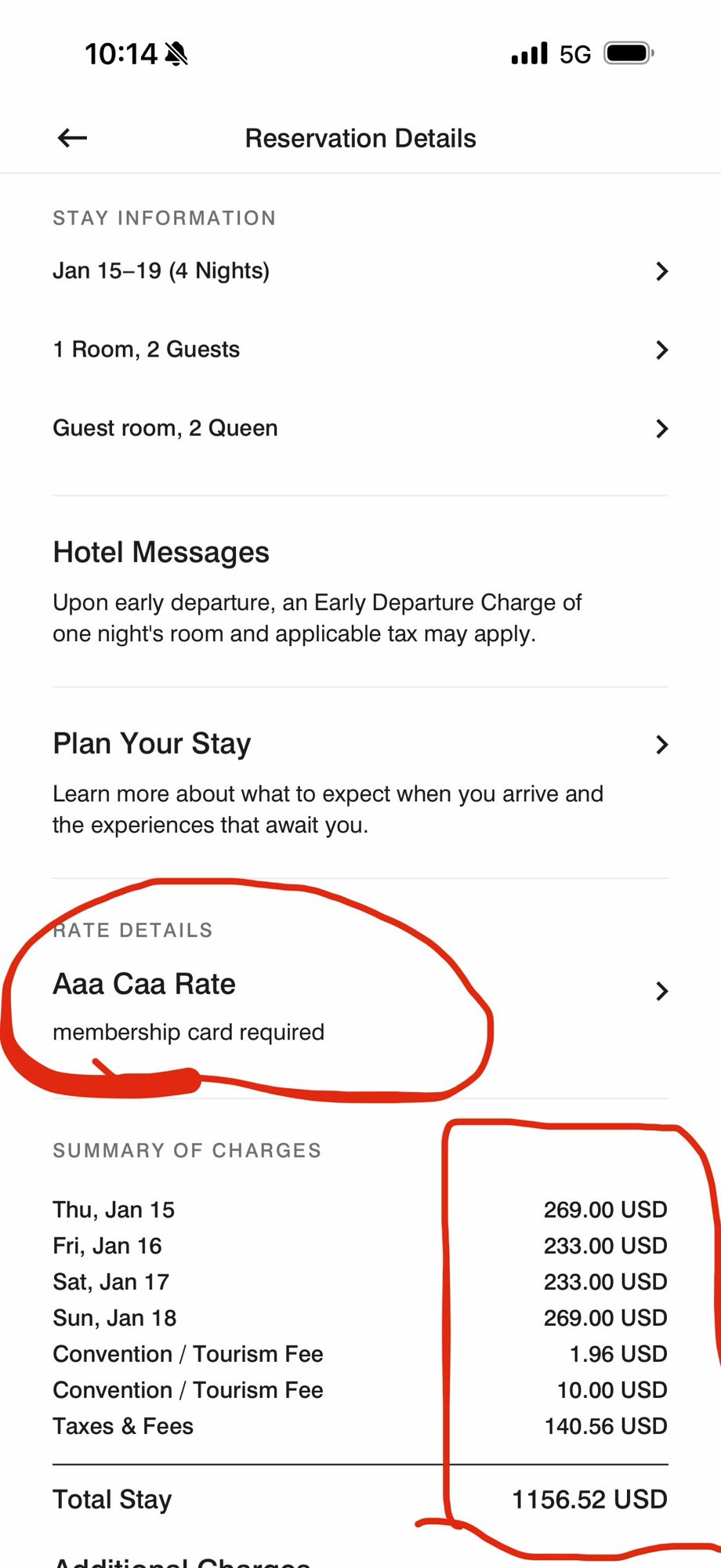View Guest room, 2 Queen details
This screenshot has width=721, height=1568.
click(360, 428)
